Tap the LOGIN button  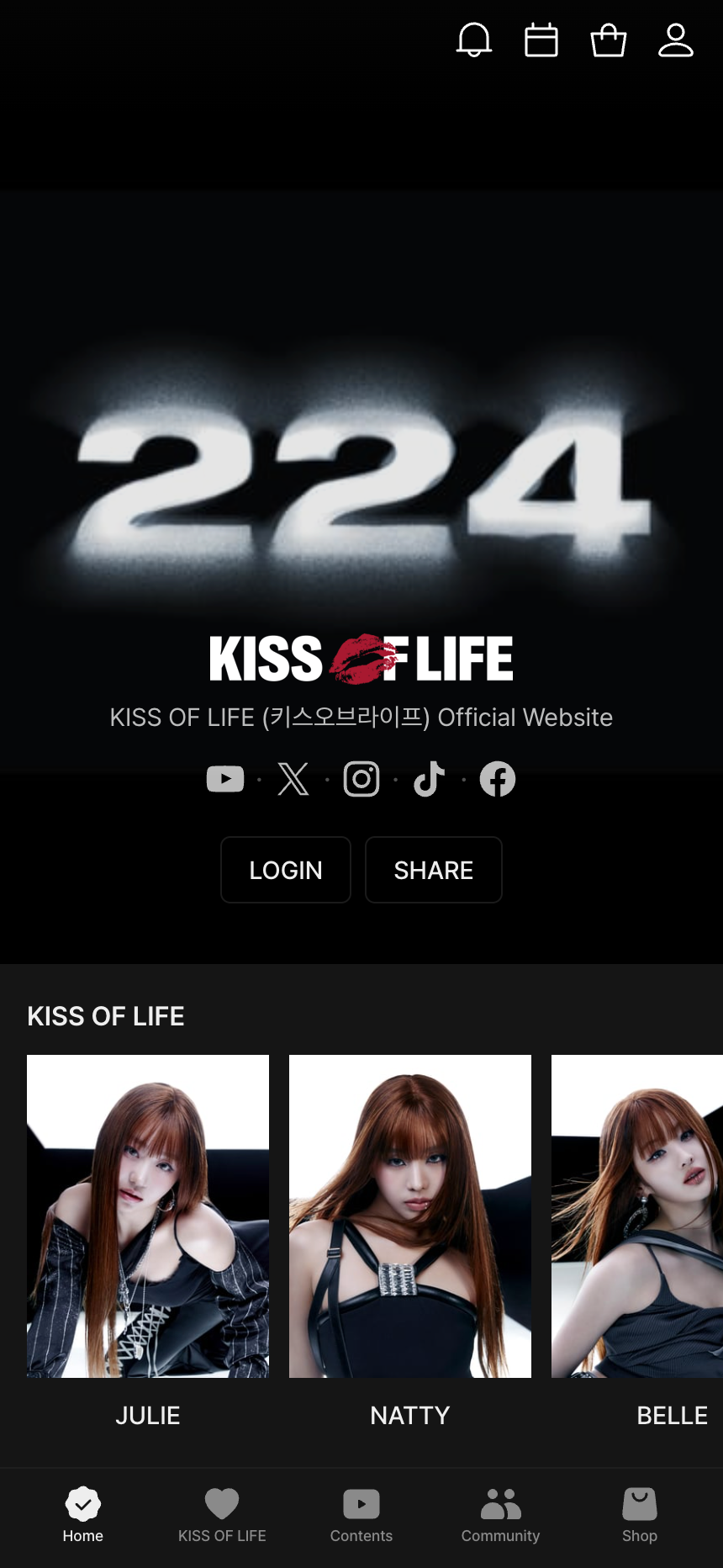point(286,870)
